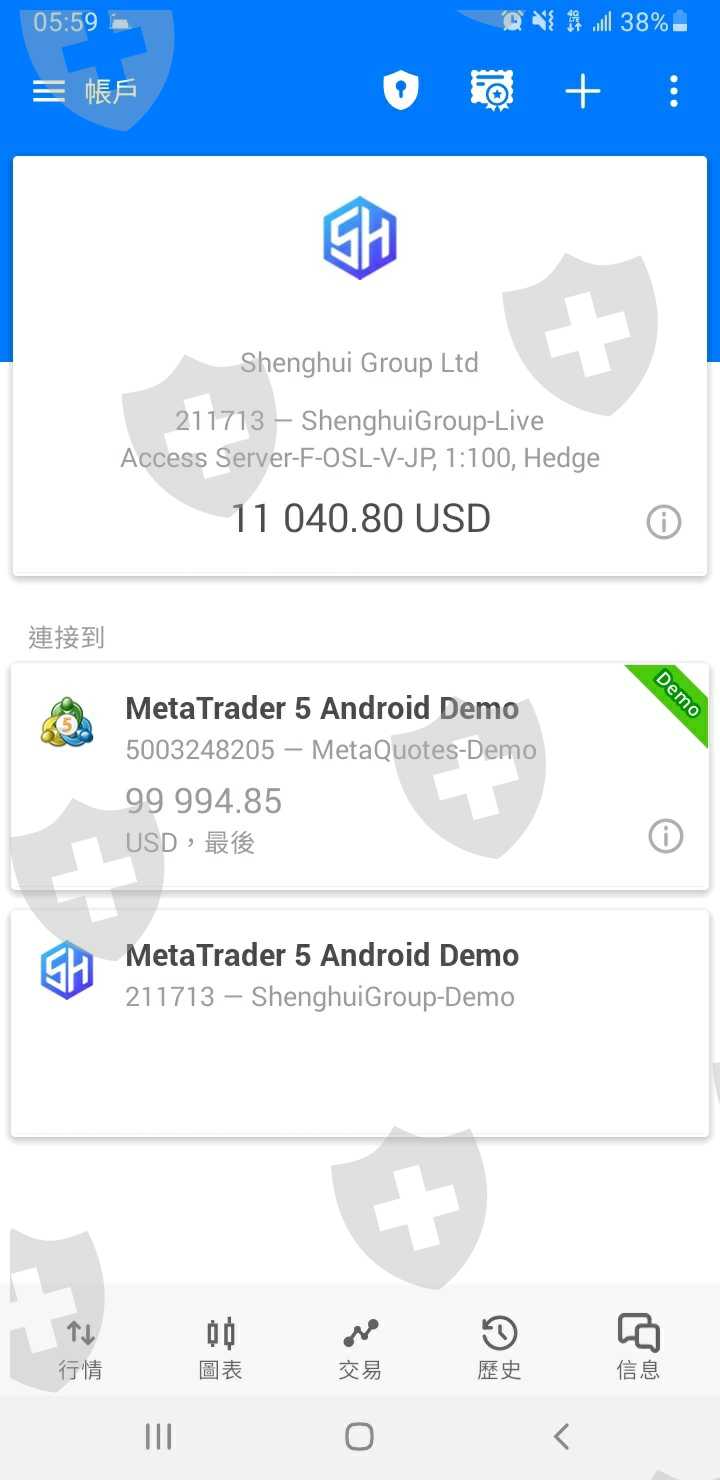The height and width of the screenshot is (1480, 720).
Task: Go to the system home screen
Action: (x=359, y=1437)
